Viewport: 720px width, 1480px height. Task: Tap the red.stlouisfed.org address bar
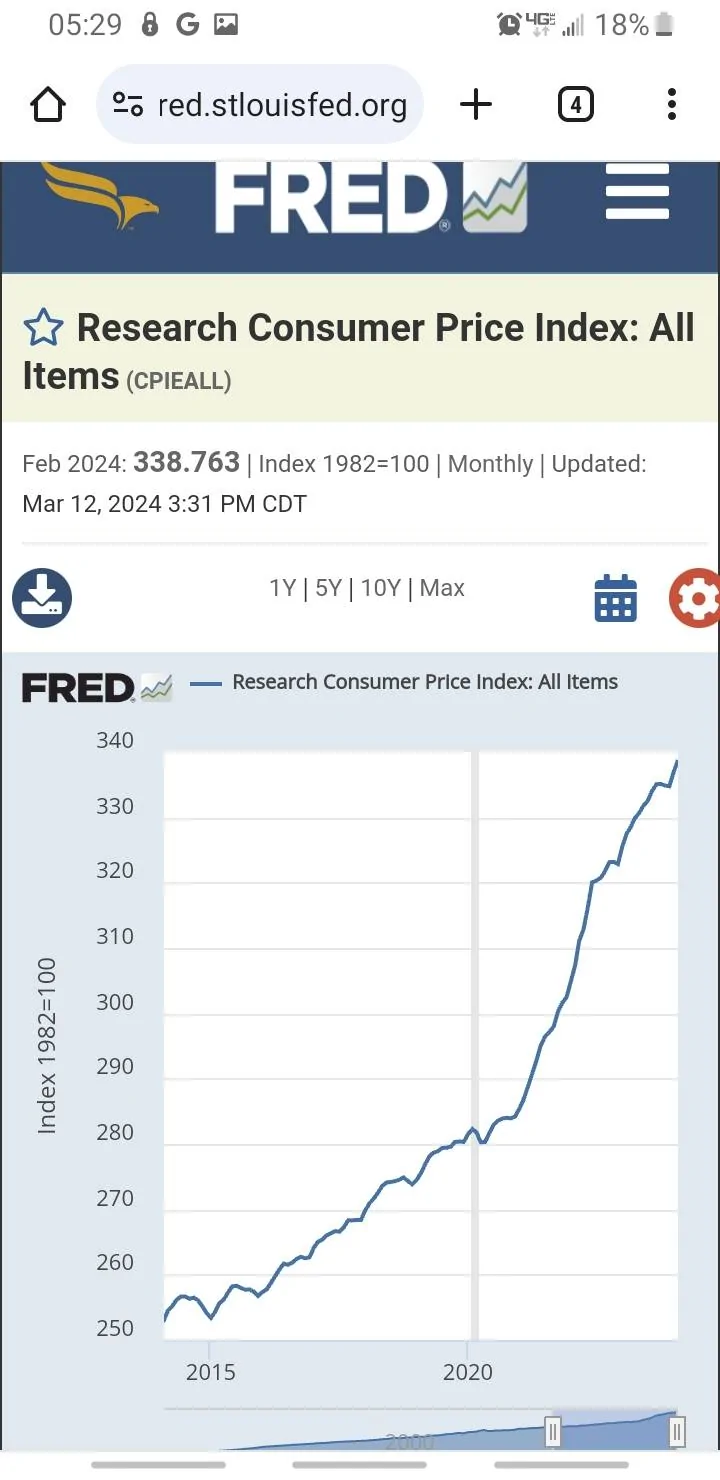260,104
